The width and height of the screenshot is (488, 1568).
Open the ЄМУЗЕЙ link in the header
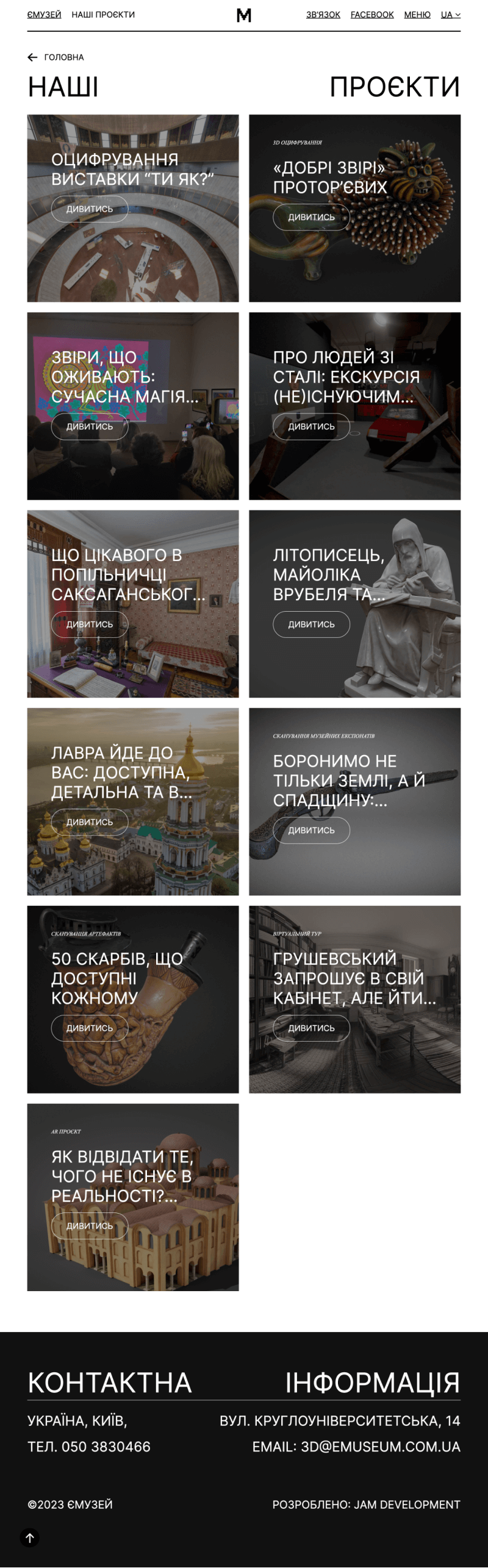pyautogui.click(x=44, y=15)
